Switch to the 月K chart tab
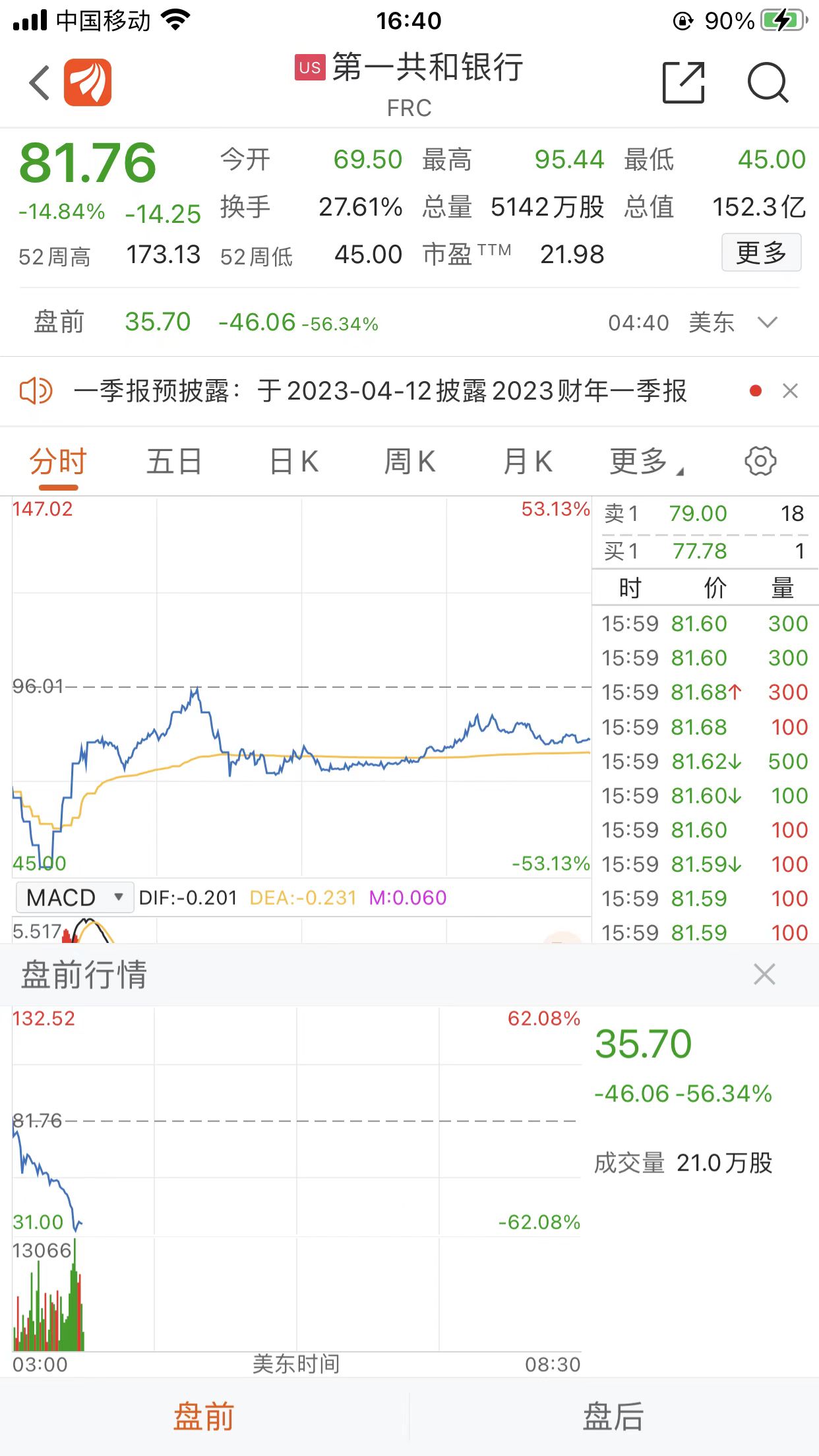 [528, 462]
